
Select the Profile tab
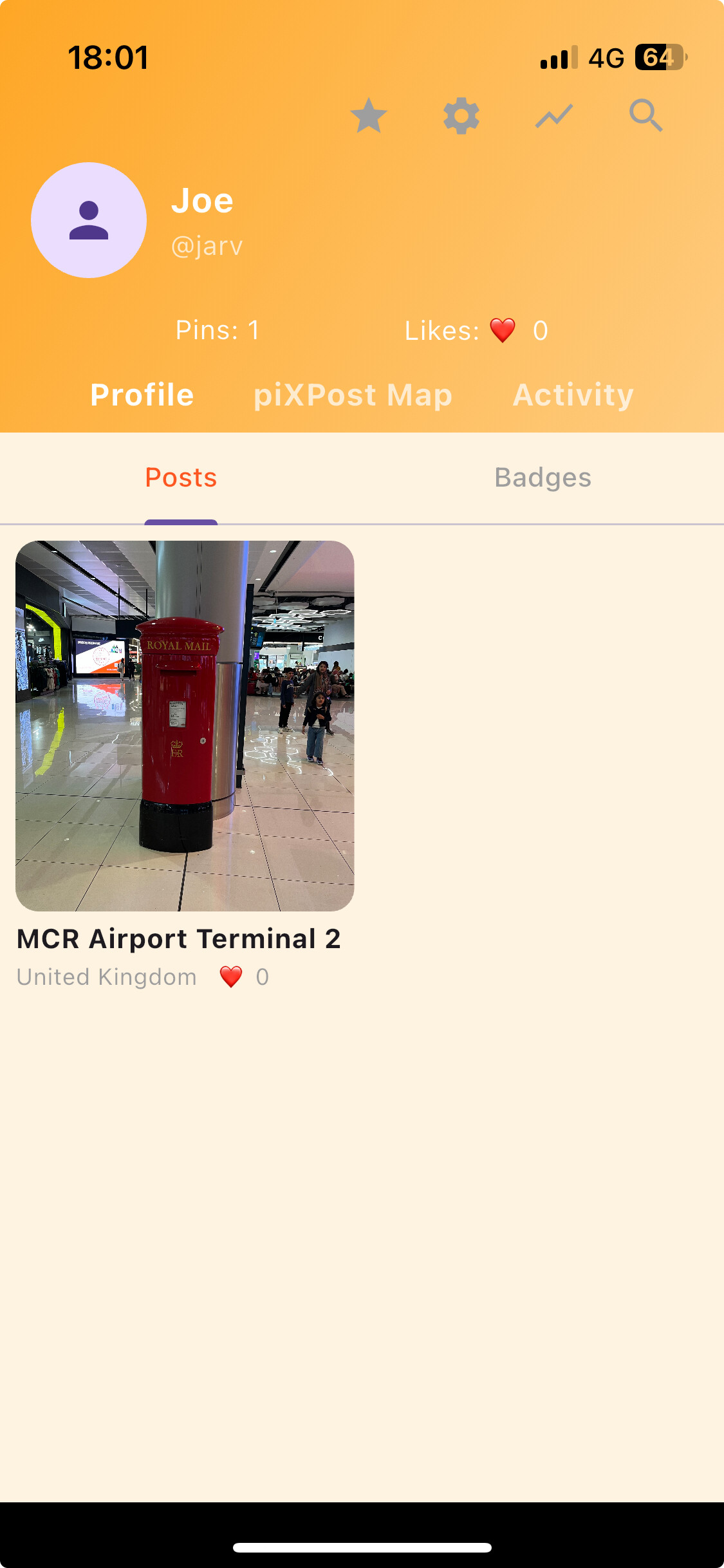(142, 395)
